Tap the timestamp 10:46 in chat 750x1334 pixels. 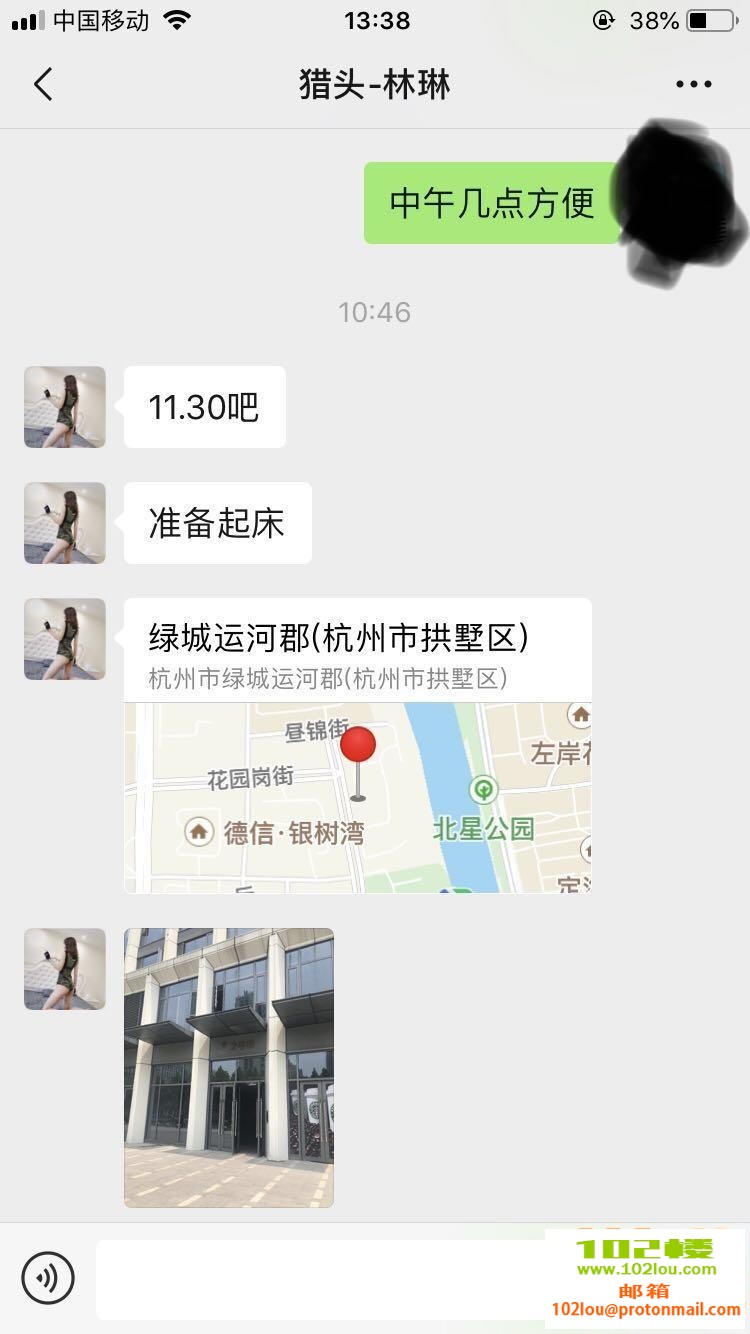tap(375, 312)
